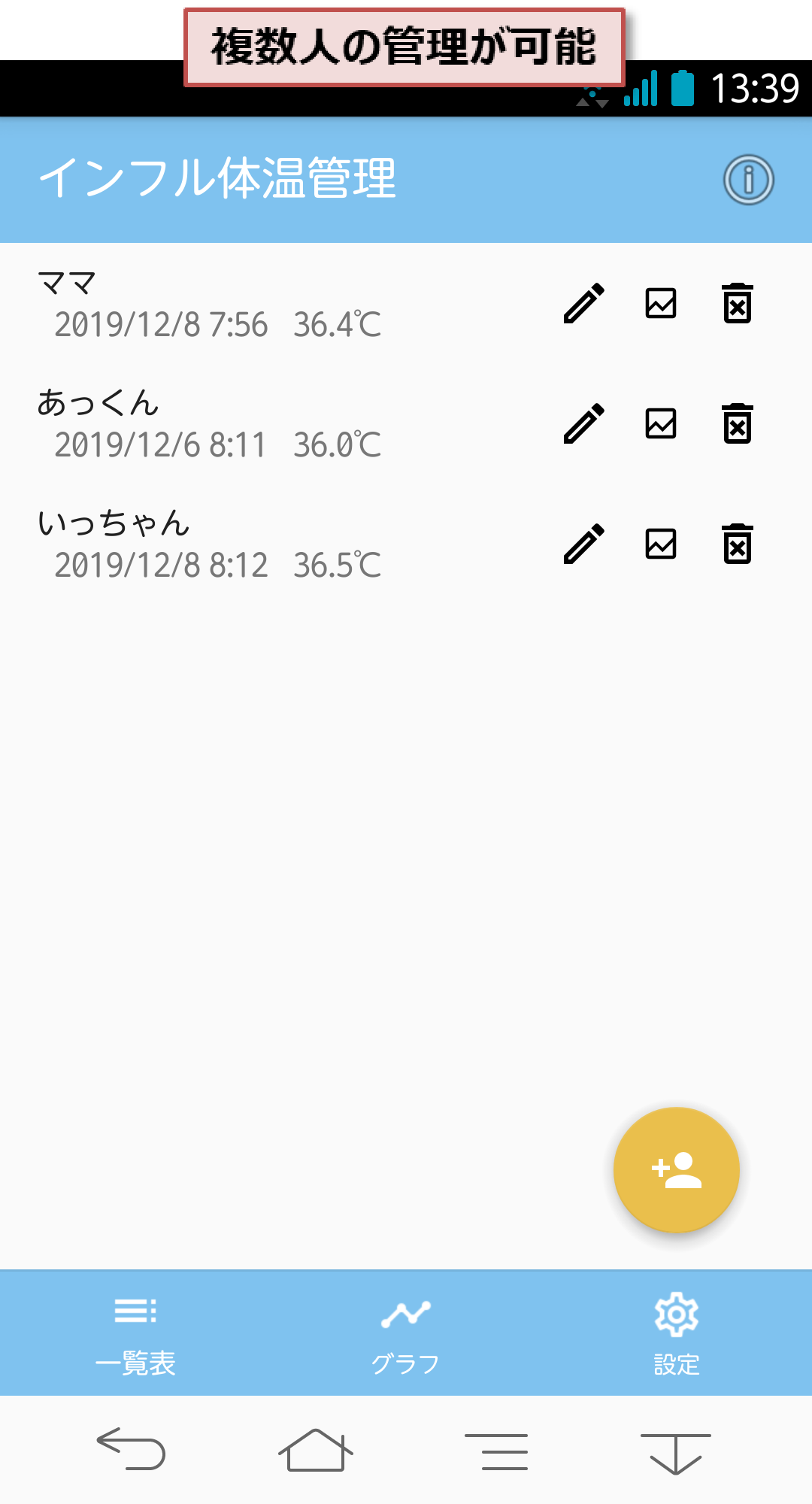
Task: Delete the あっくん entry
Action: (738, 423)
